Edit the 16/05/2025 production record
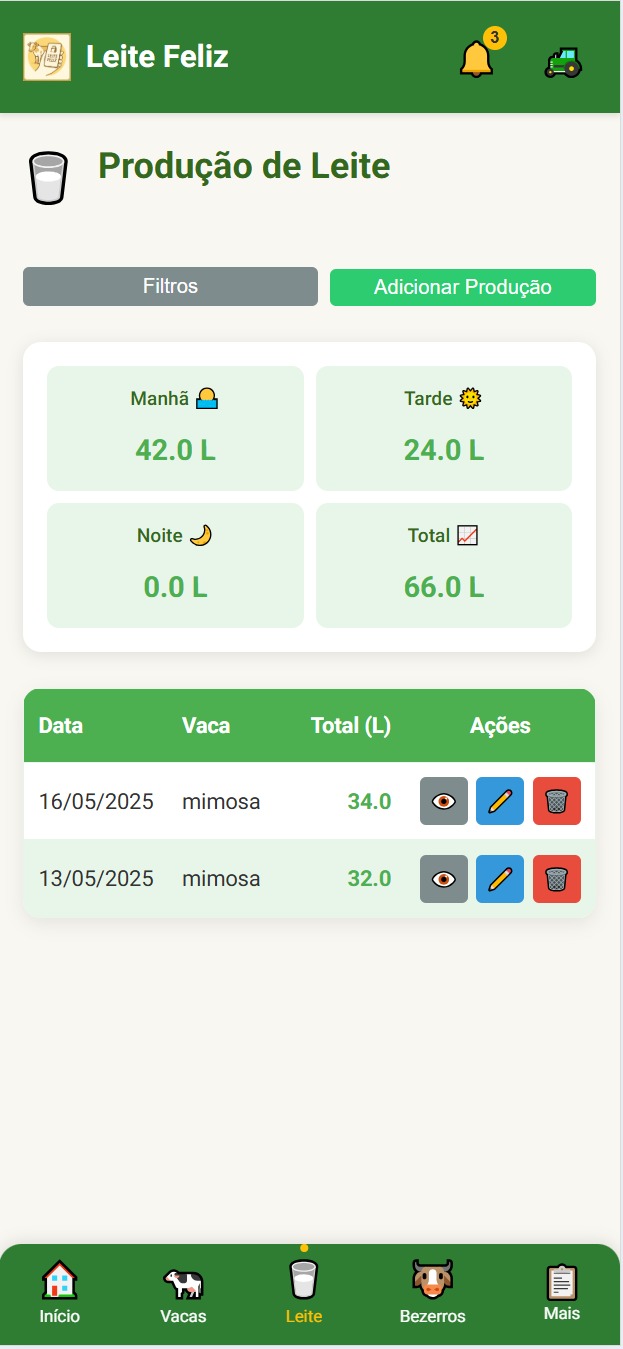The height and width of the screenshot is (1349, 623). (x=500, y=801)
